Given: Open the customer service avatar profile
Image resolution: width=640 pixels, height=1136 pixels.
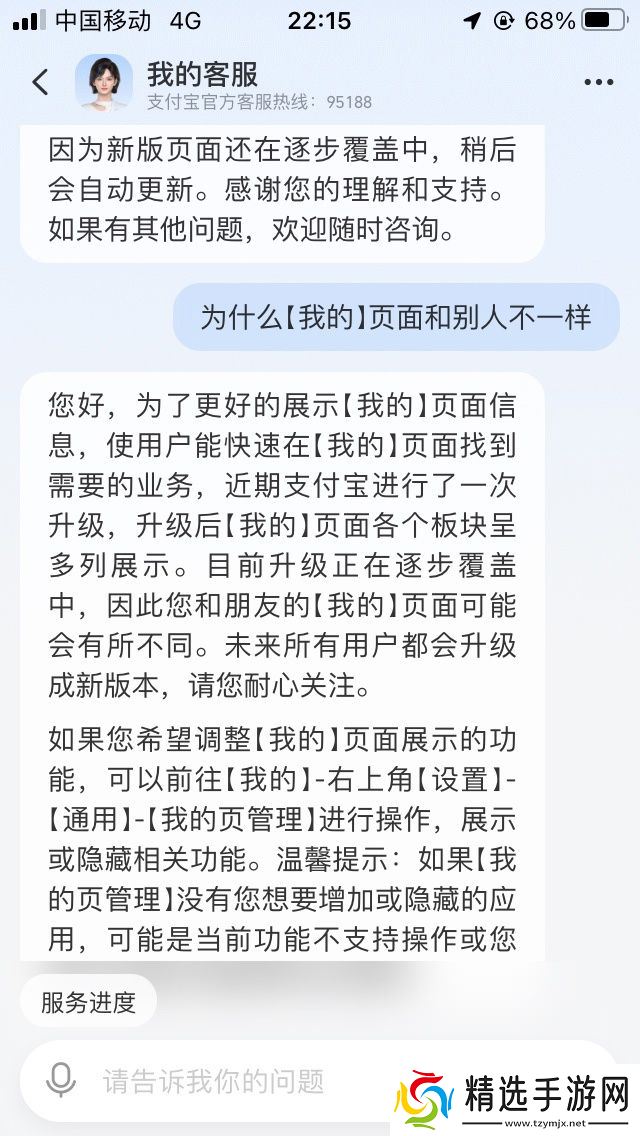Looking at the screenshot, I should (103, 82).
